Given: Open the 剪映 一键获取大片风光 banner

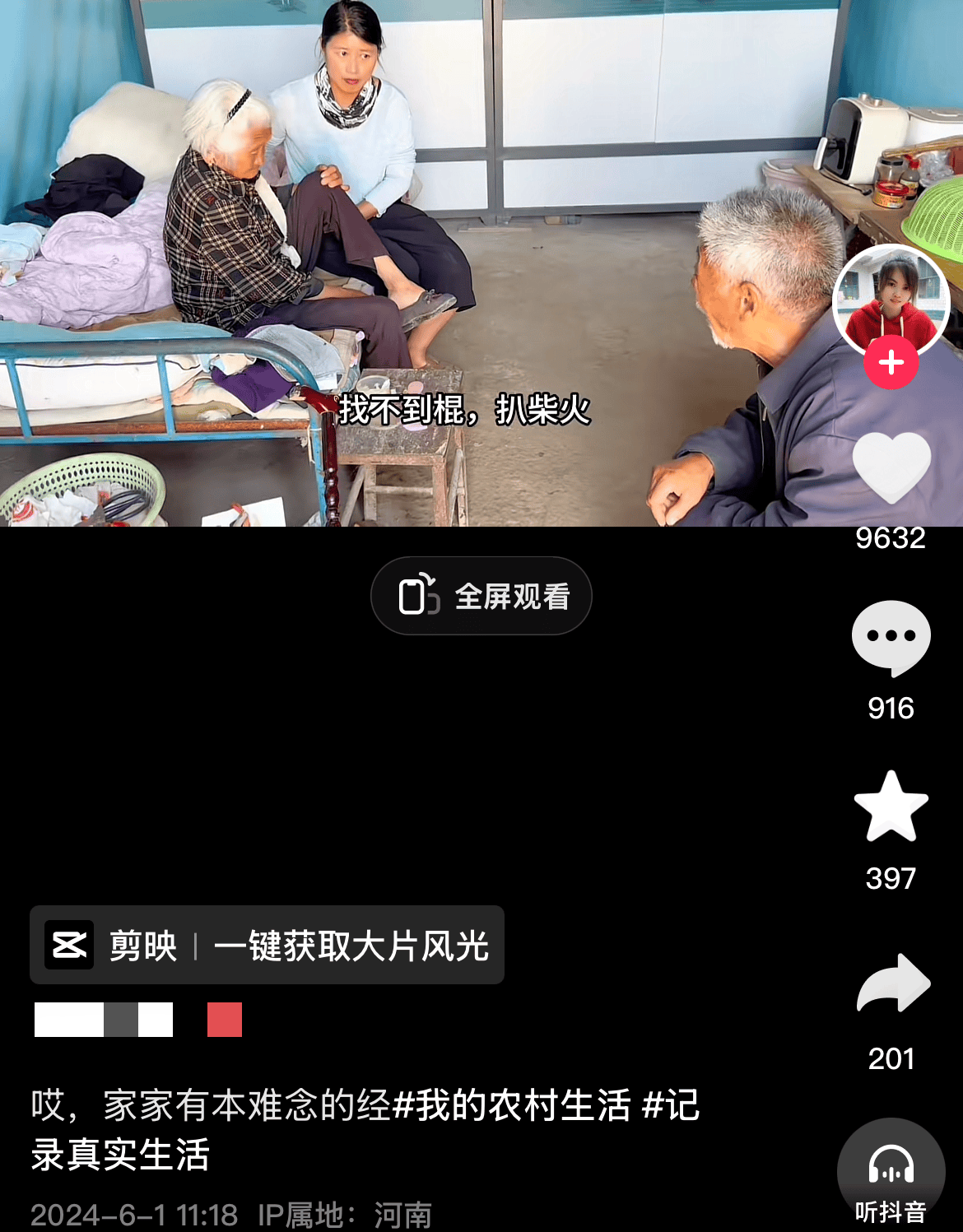Looking at the screenshot, I should tap(267, 945).
